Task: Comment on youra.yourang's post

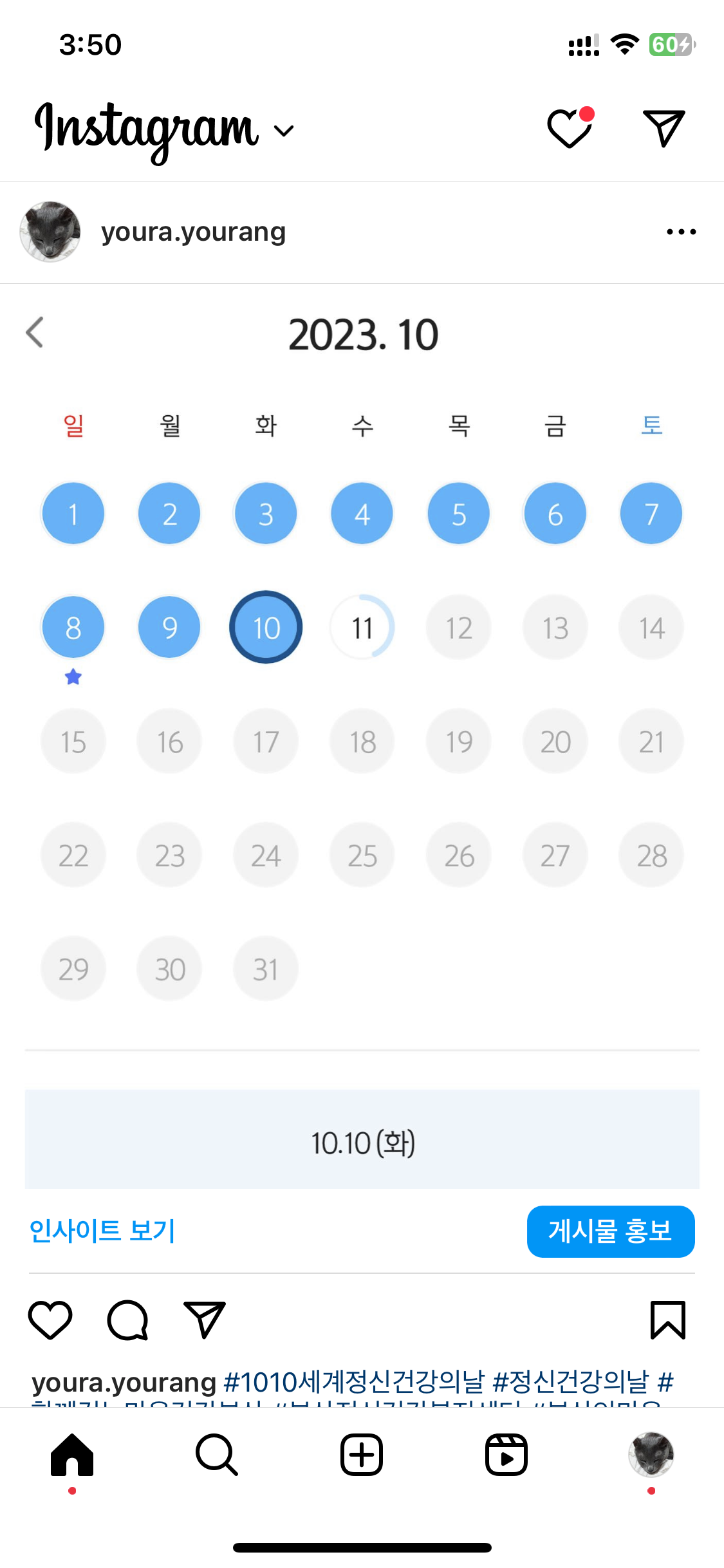Action: pyautogui.click(x=127, y=1320)
